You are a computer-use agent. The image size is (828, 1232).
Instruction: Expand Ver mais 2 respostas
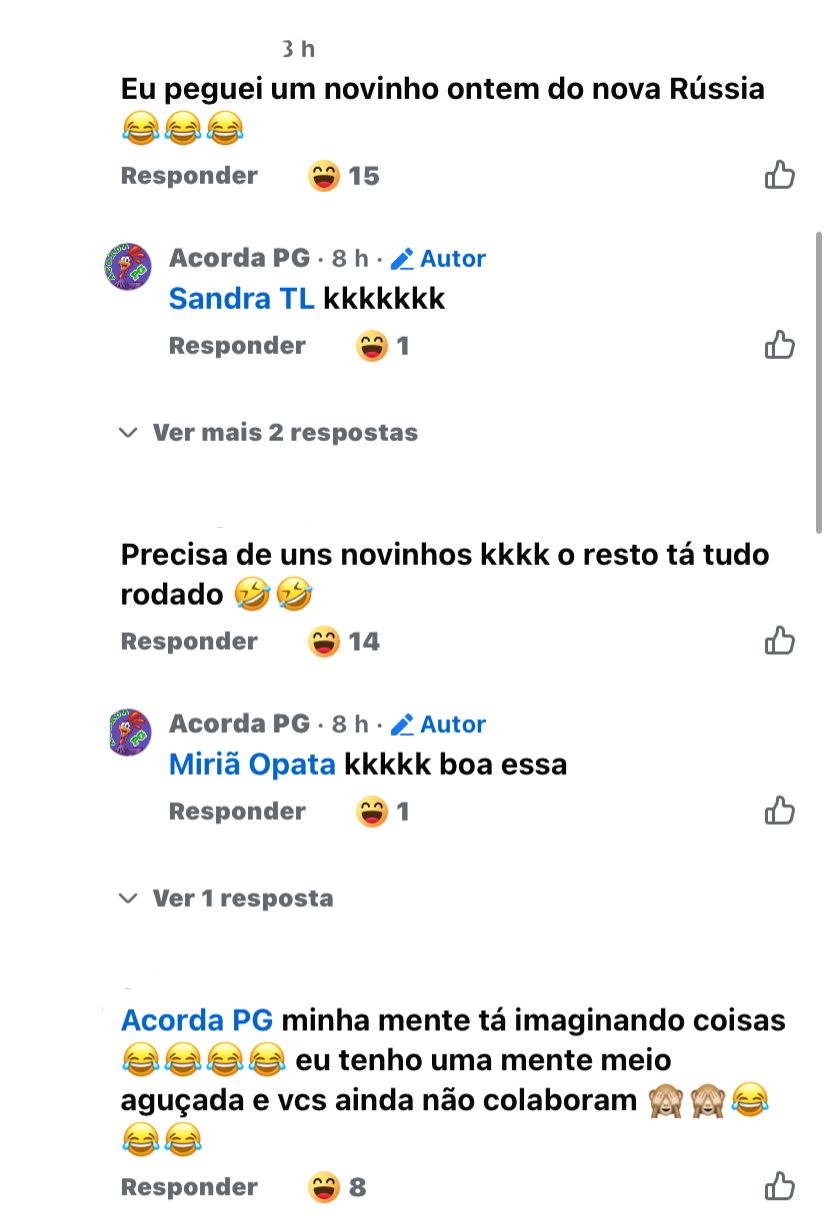284,433
